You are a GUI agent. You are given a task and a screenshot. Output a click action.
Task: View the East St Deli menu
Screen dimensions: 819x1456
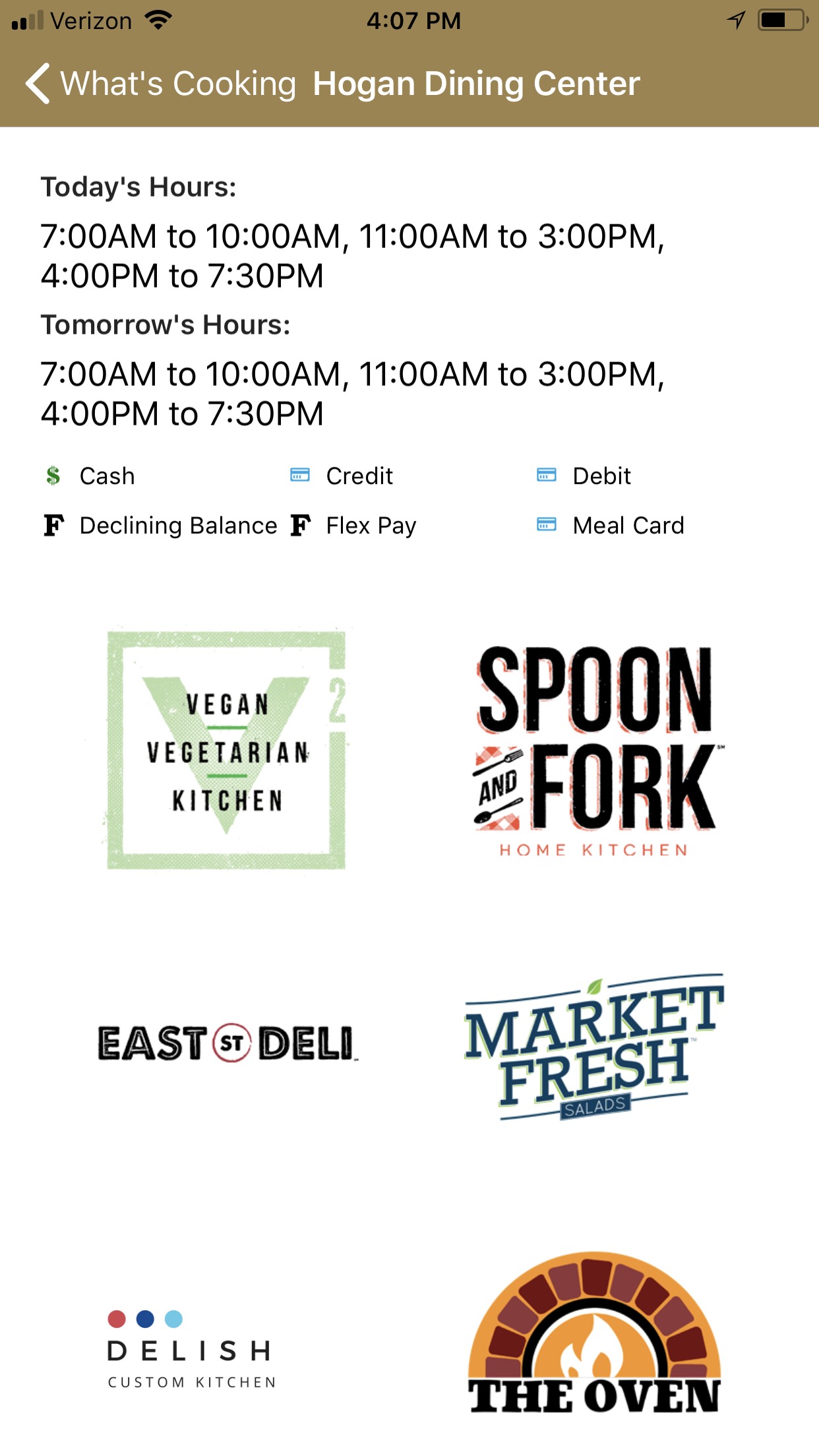pos(226,1043)
